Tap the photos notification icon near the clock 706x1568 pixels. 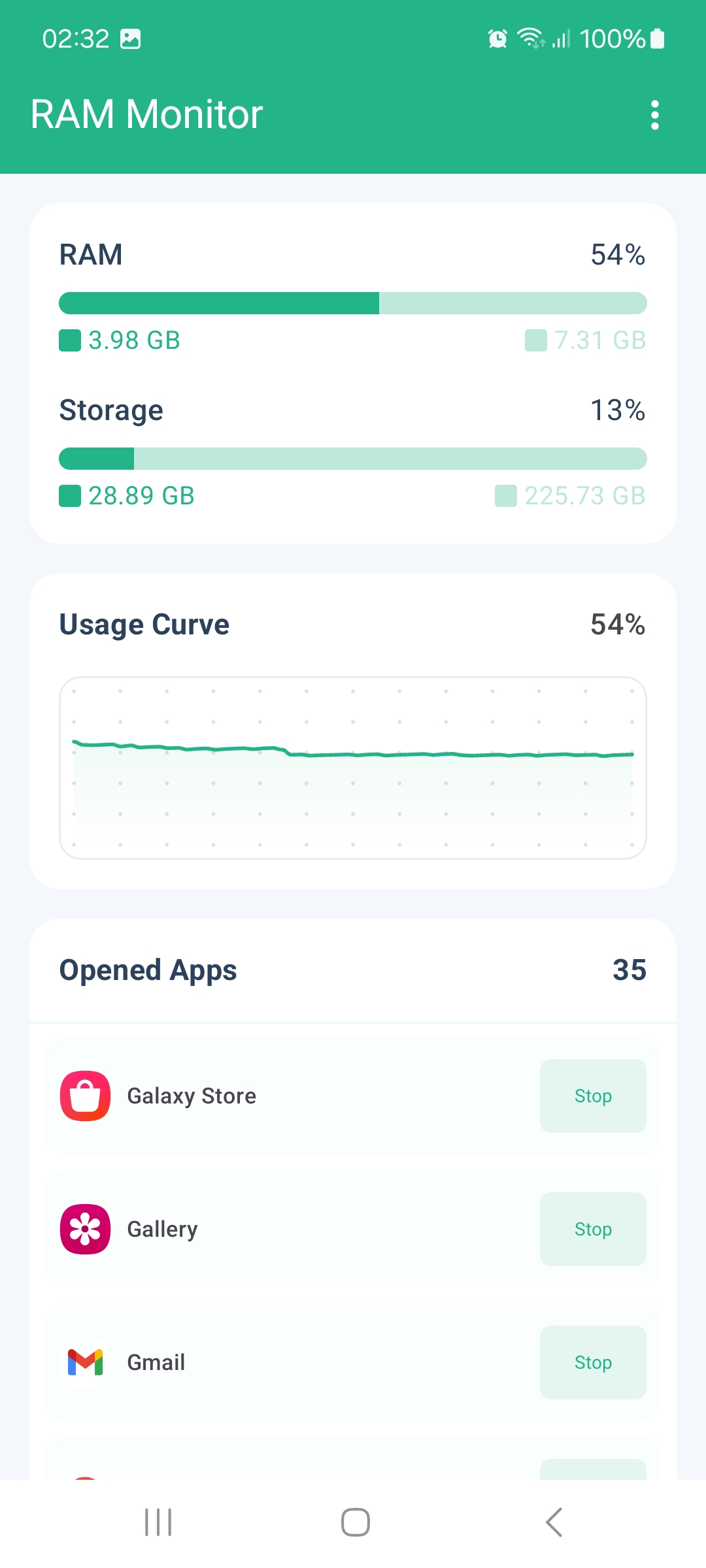coord(131,39)
